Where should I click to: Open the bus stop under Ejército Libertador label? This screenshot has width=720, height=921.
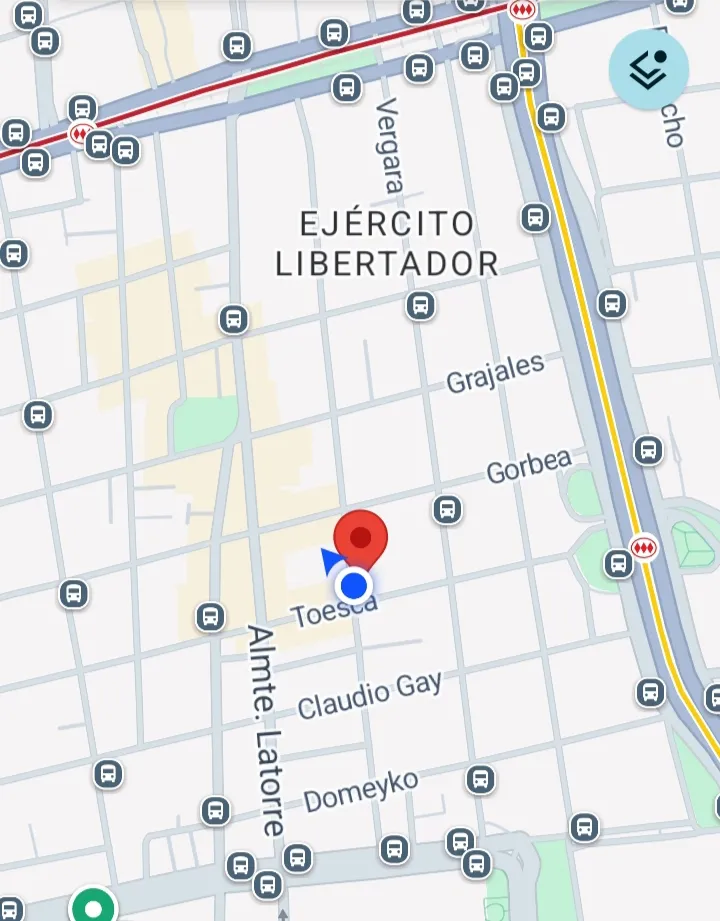(421, 305)
